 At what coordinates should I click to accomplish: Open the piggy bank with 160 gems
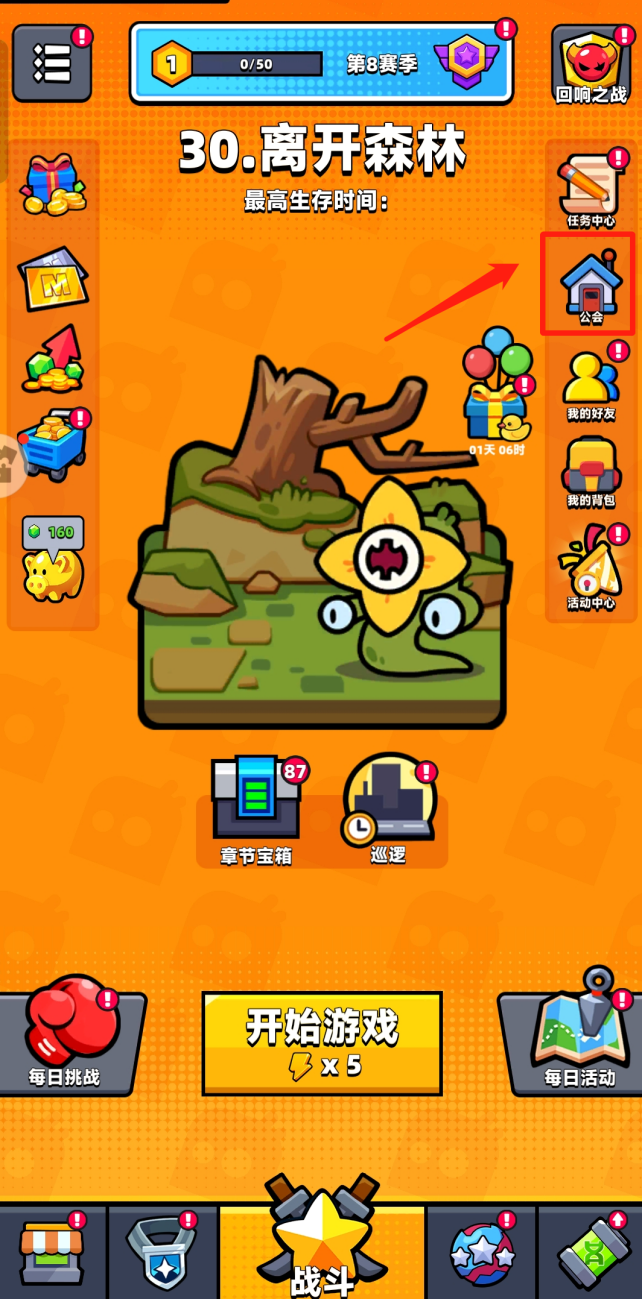point(52,560)
